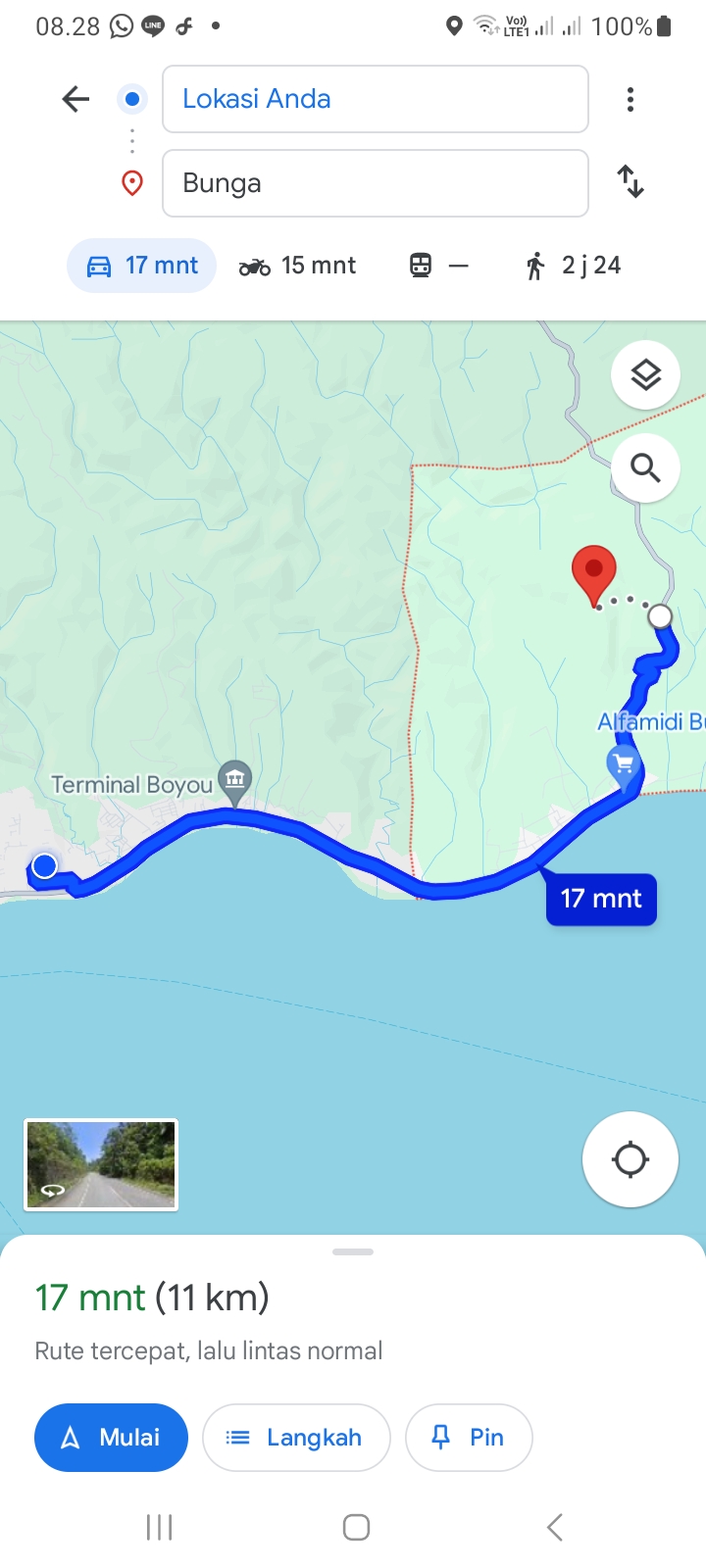Tap the Alfamidi store marker on map
The image size is (706, 1568).
pos(624,766)
